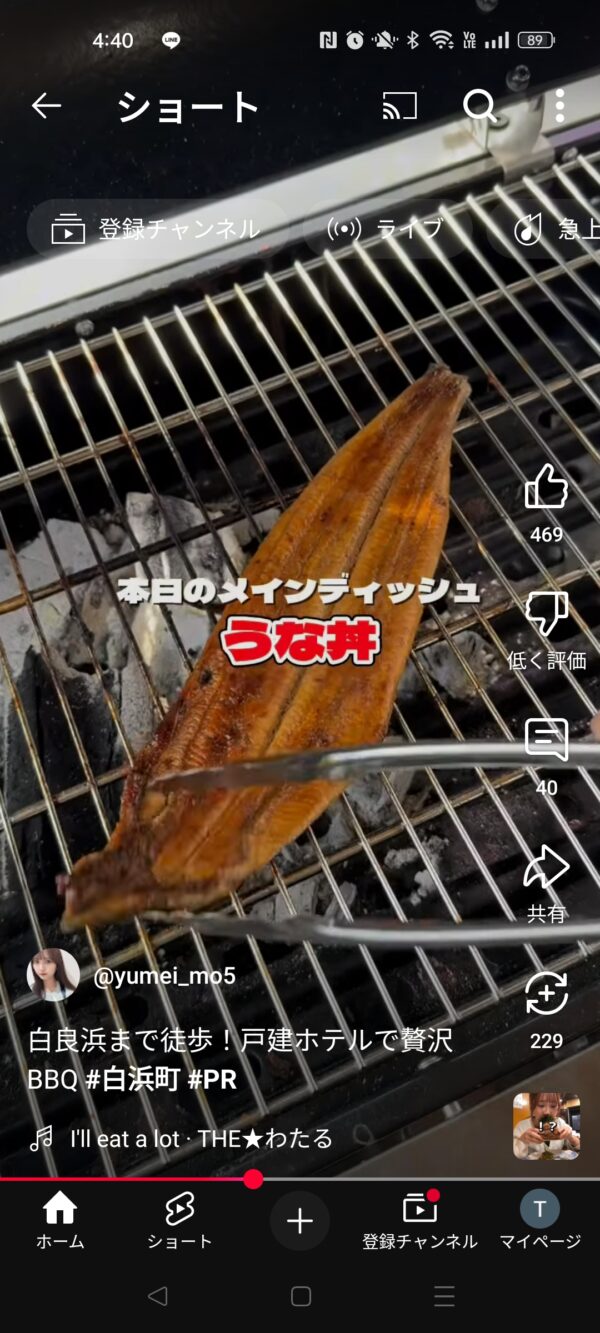Cast the video to a device
Image resolution: width=600 pixels, height=1333 pixels.
pos(399,106)
